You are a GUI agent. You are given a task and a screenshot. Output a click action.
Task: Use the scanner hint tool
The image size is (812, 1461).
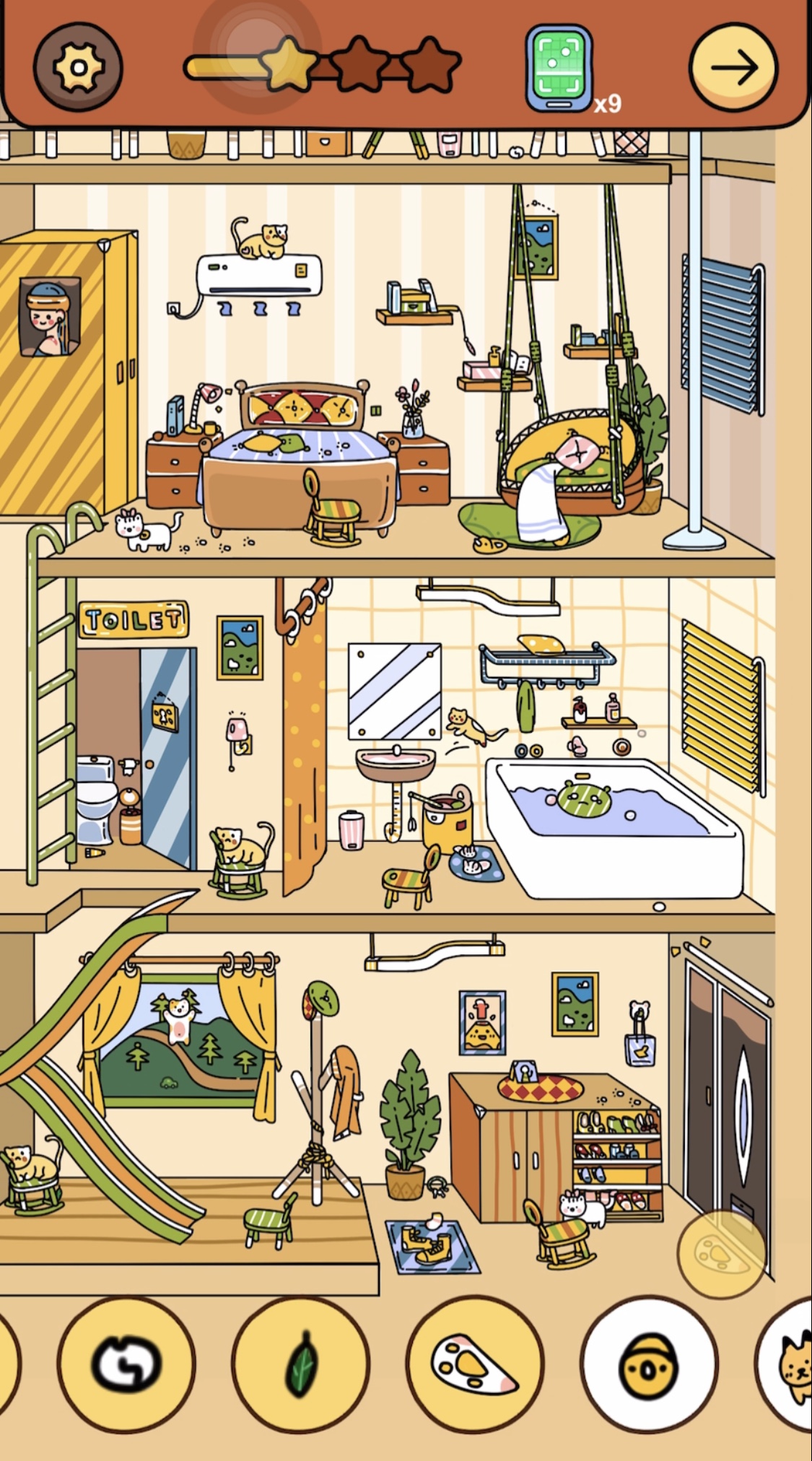559,69
